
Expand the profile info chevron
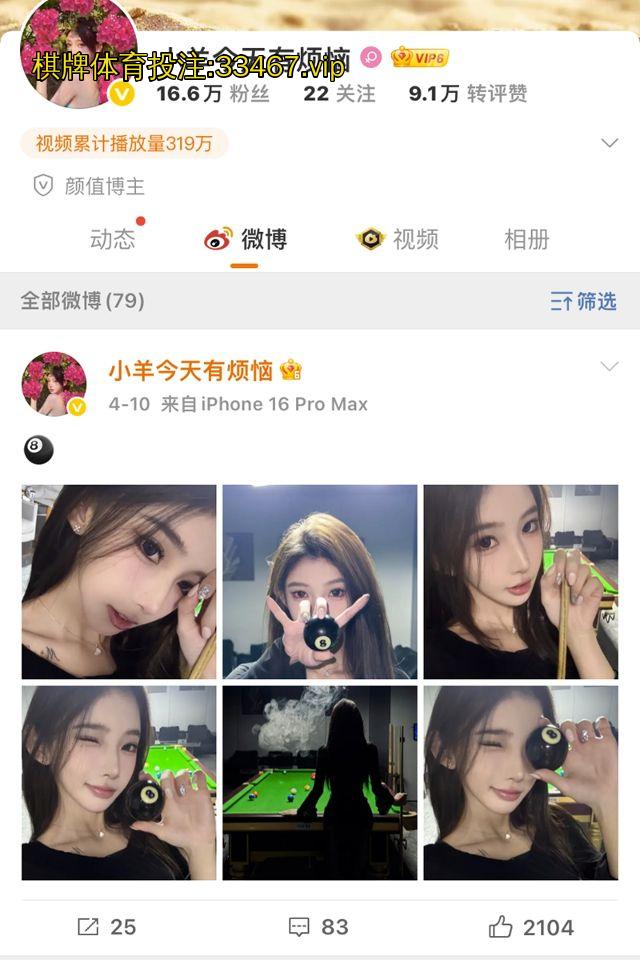(x=609, y=144)
